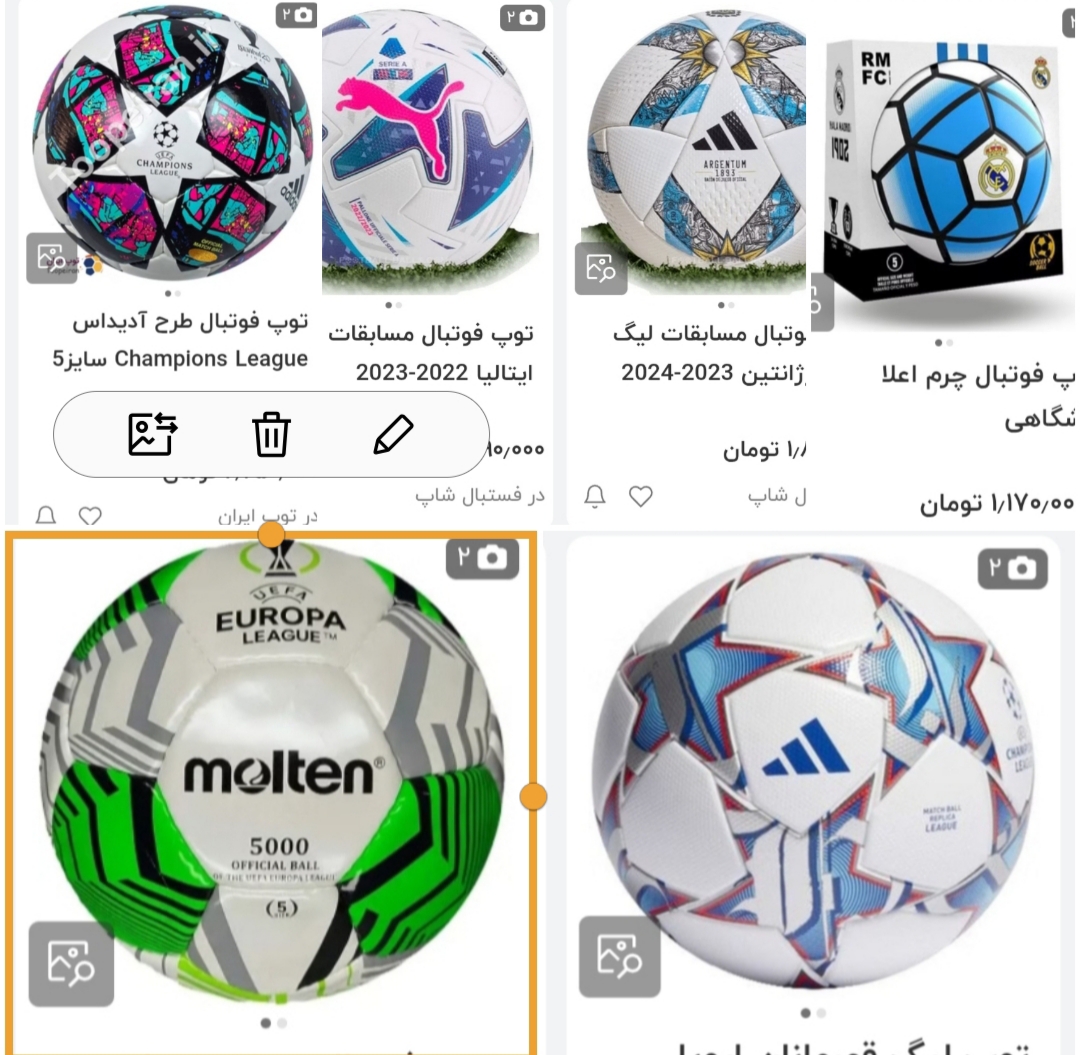Tap the pencil edit icon
This screenshot has width=1080, height=1055.
tap(392, 435)
